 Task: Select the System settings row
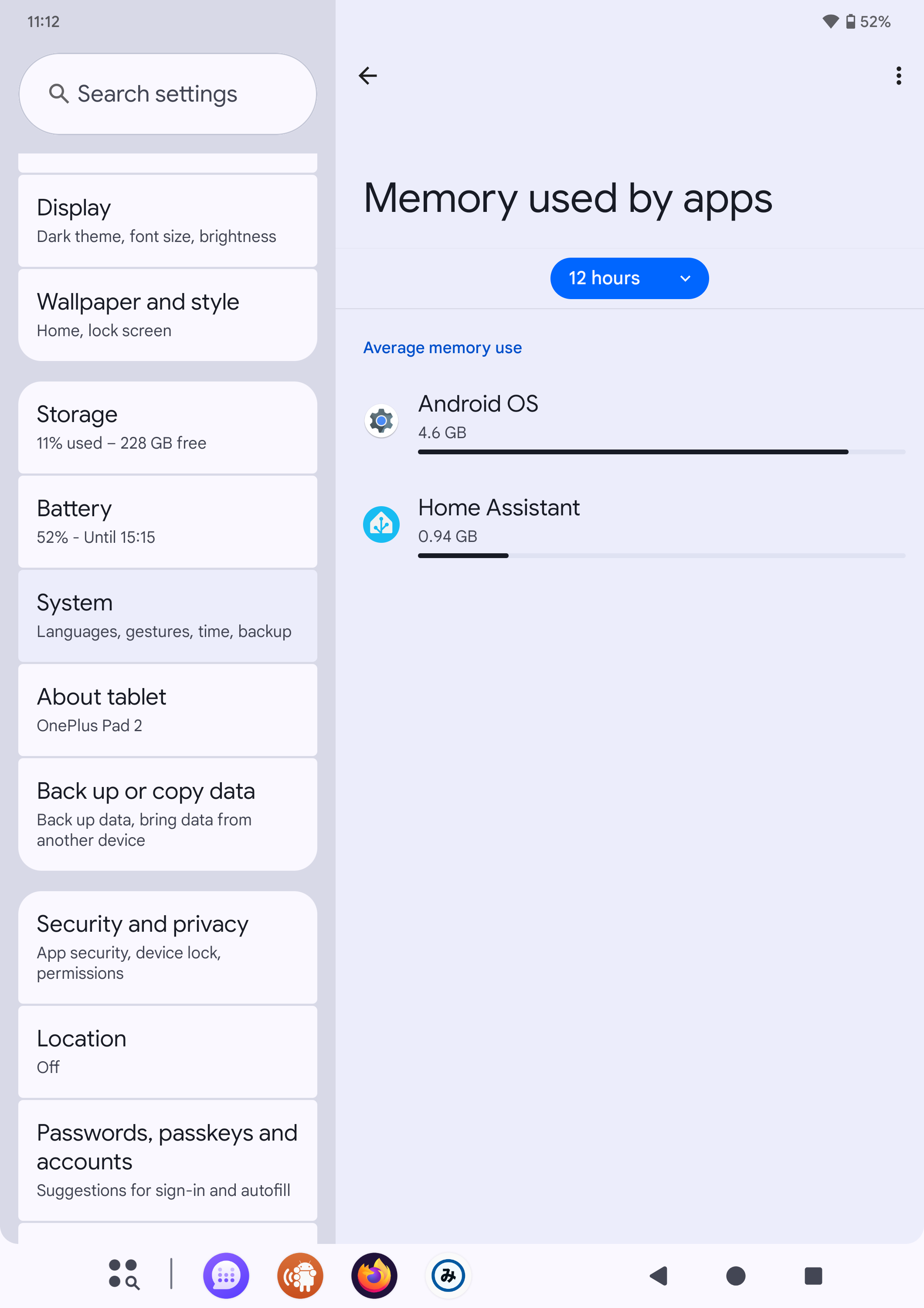click(x=168, y=616)
